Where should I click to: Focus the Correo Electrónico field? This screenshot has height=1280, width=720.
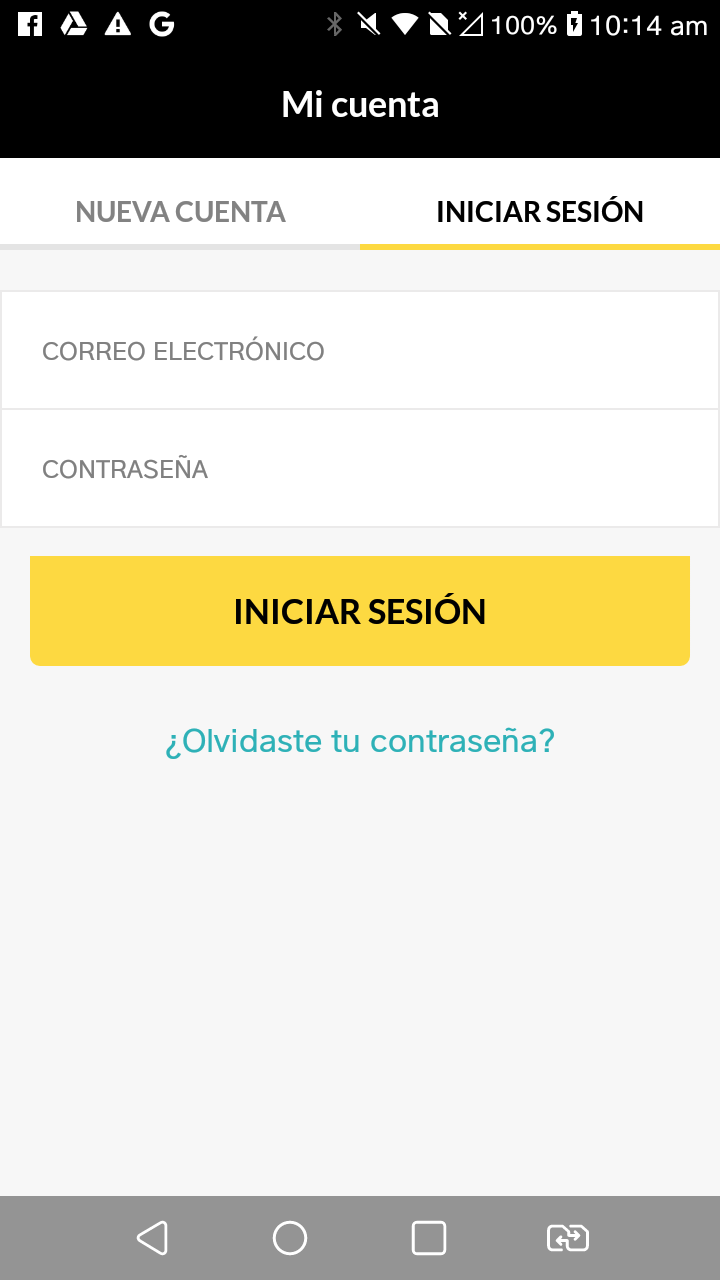360,351
